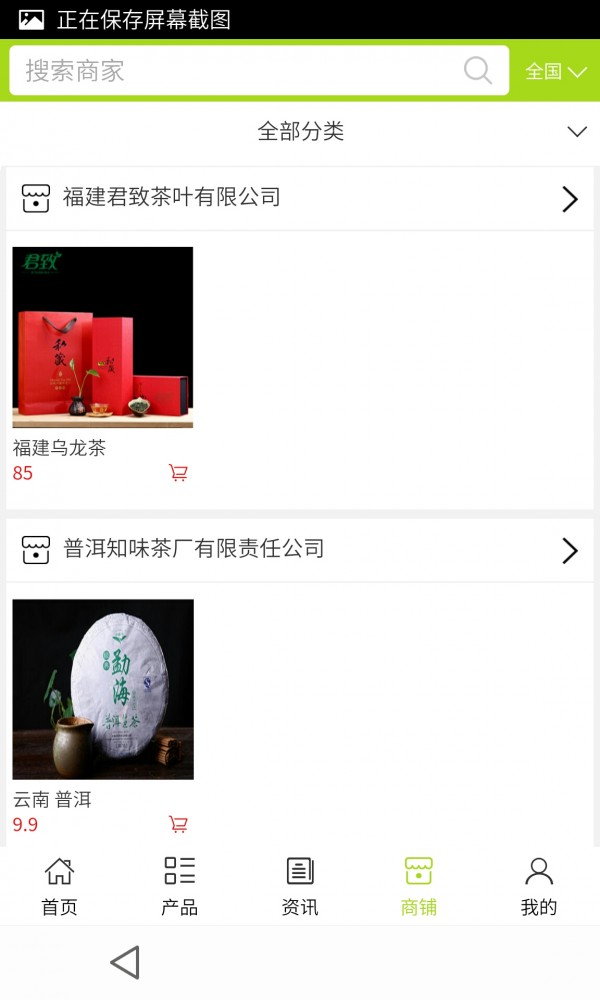Add 云南 普洱 to the cart

[x=178, y=824]
